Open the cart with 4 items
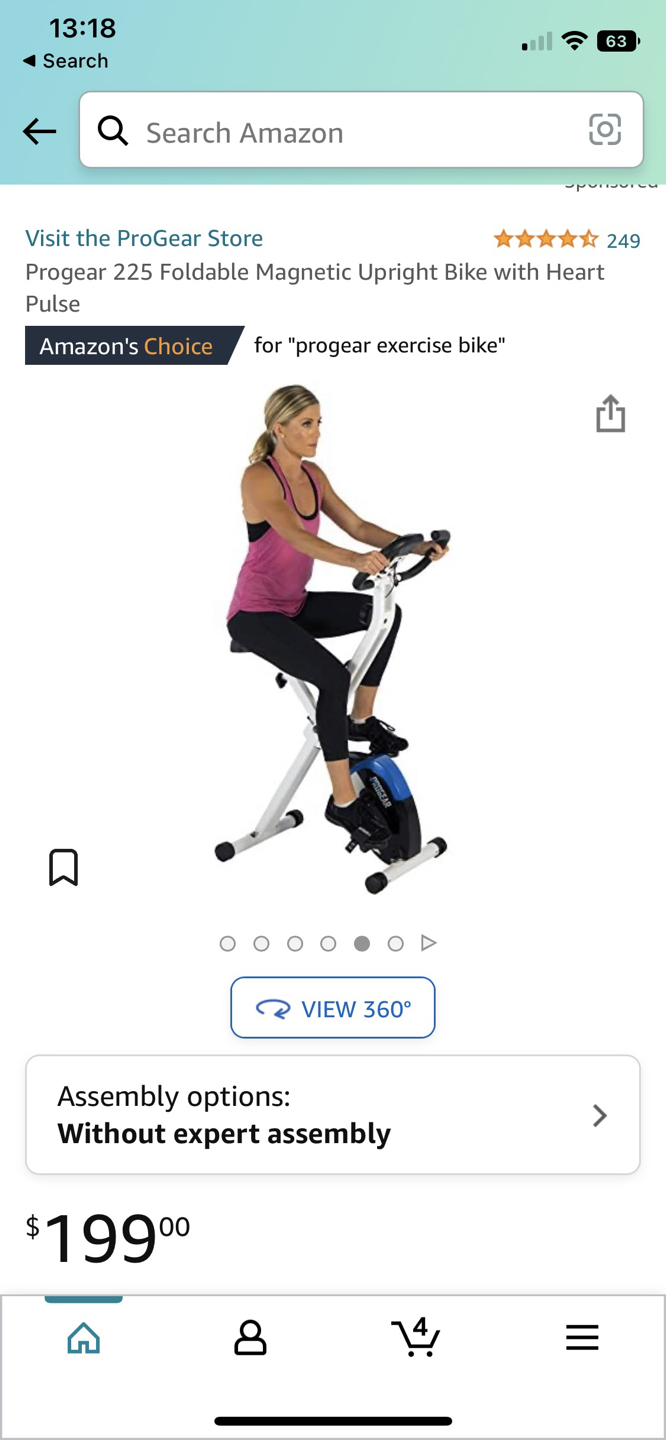Screen dimensions: 666x1440 pos(416,1337)
